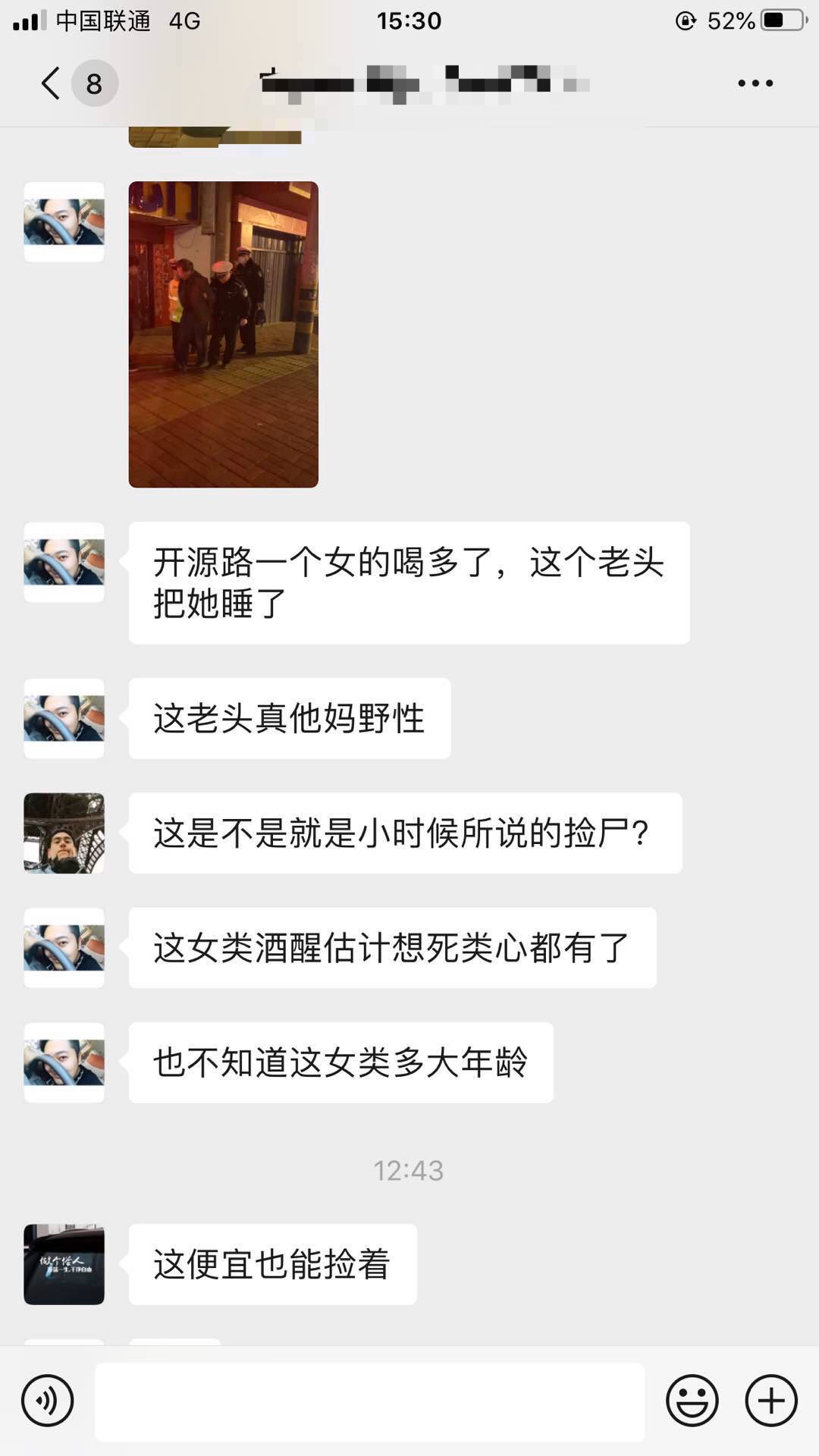Open the street photo in the chat

224,334
